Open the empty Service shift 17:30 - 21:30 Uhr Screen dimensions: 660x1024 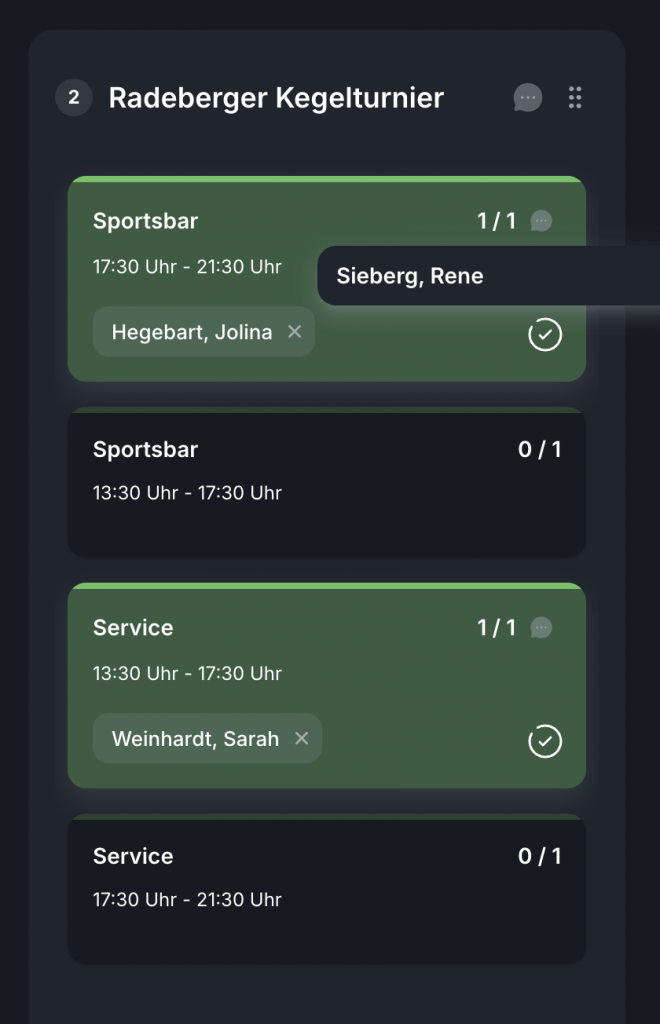click(326, 889)
